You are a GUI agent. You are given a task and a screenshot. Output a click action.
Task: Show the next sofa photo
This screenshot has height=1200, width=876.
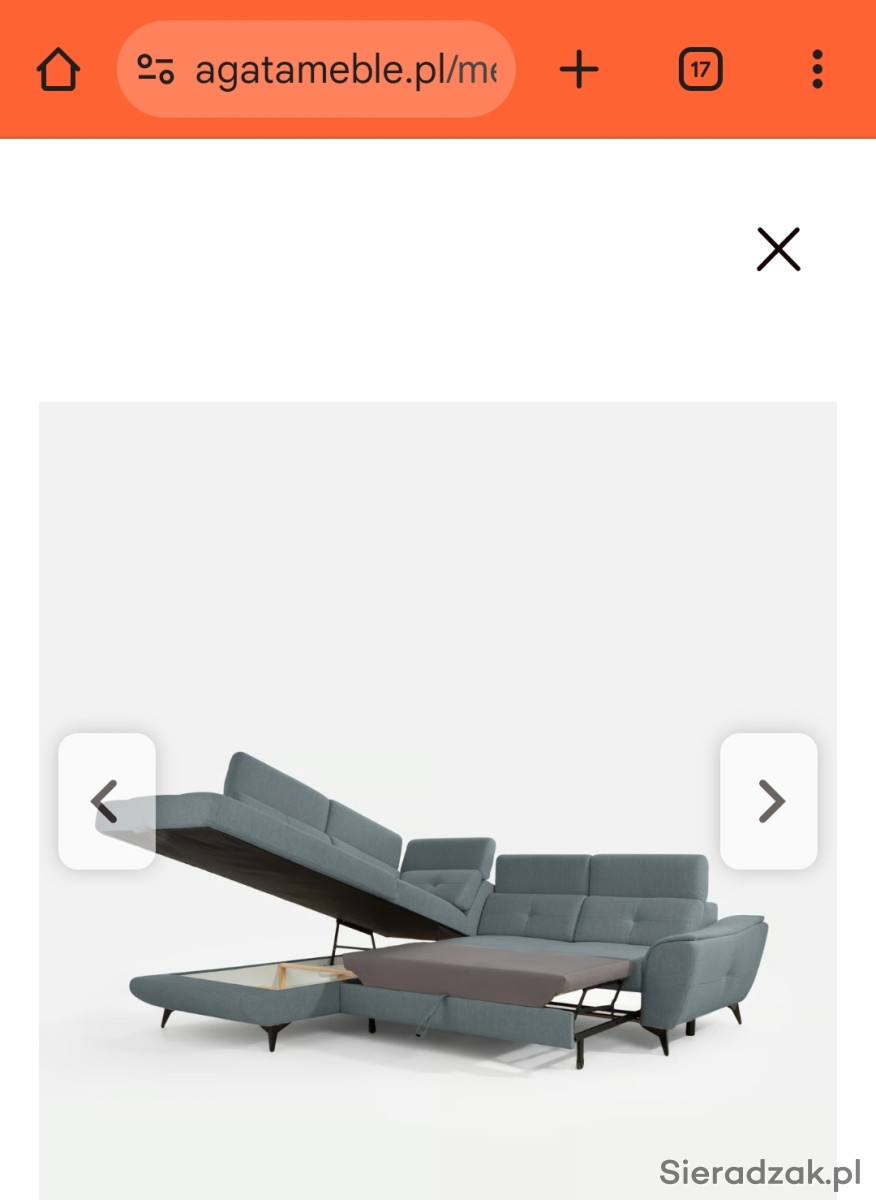[x=769, y=801]
